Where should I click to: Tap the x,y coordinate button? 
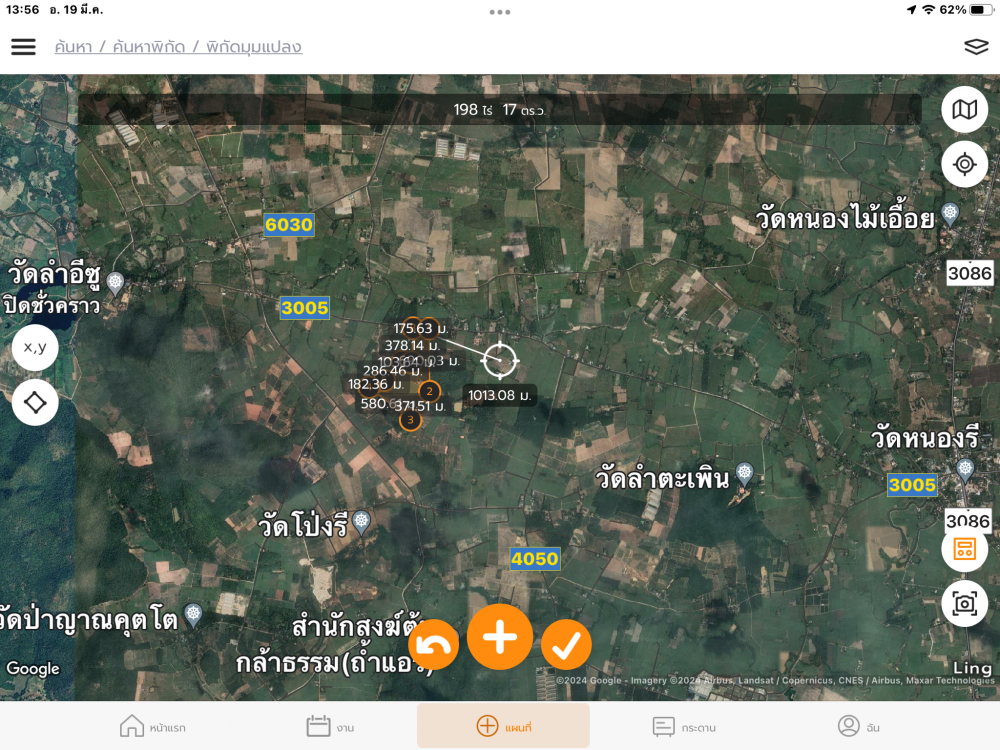click(x=35, y=348)
